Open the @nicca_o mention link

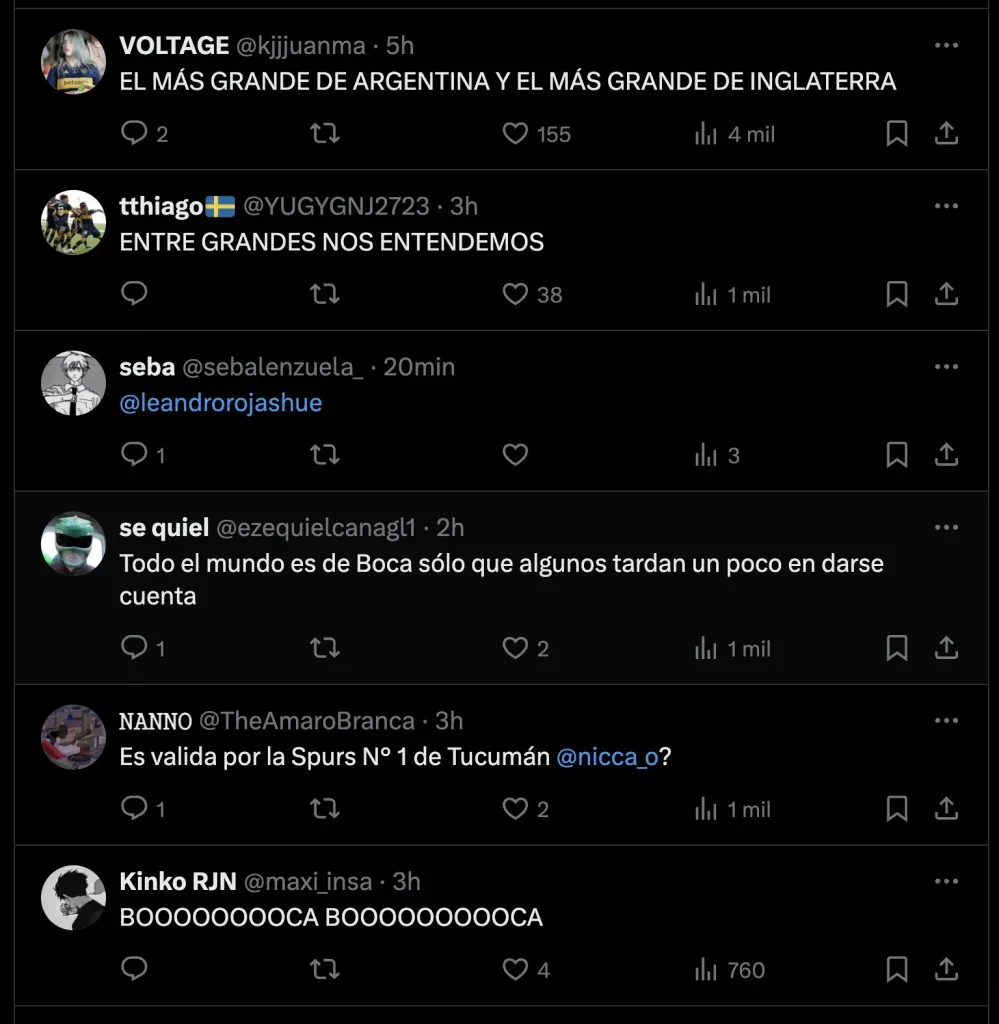pos(606,757)
